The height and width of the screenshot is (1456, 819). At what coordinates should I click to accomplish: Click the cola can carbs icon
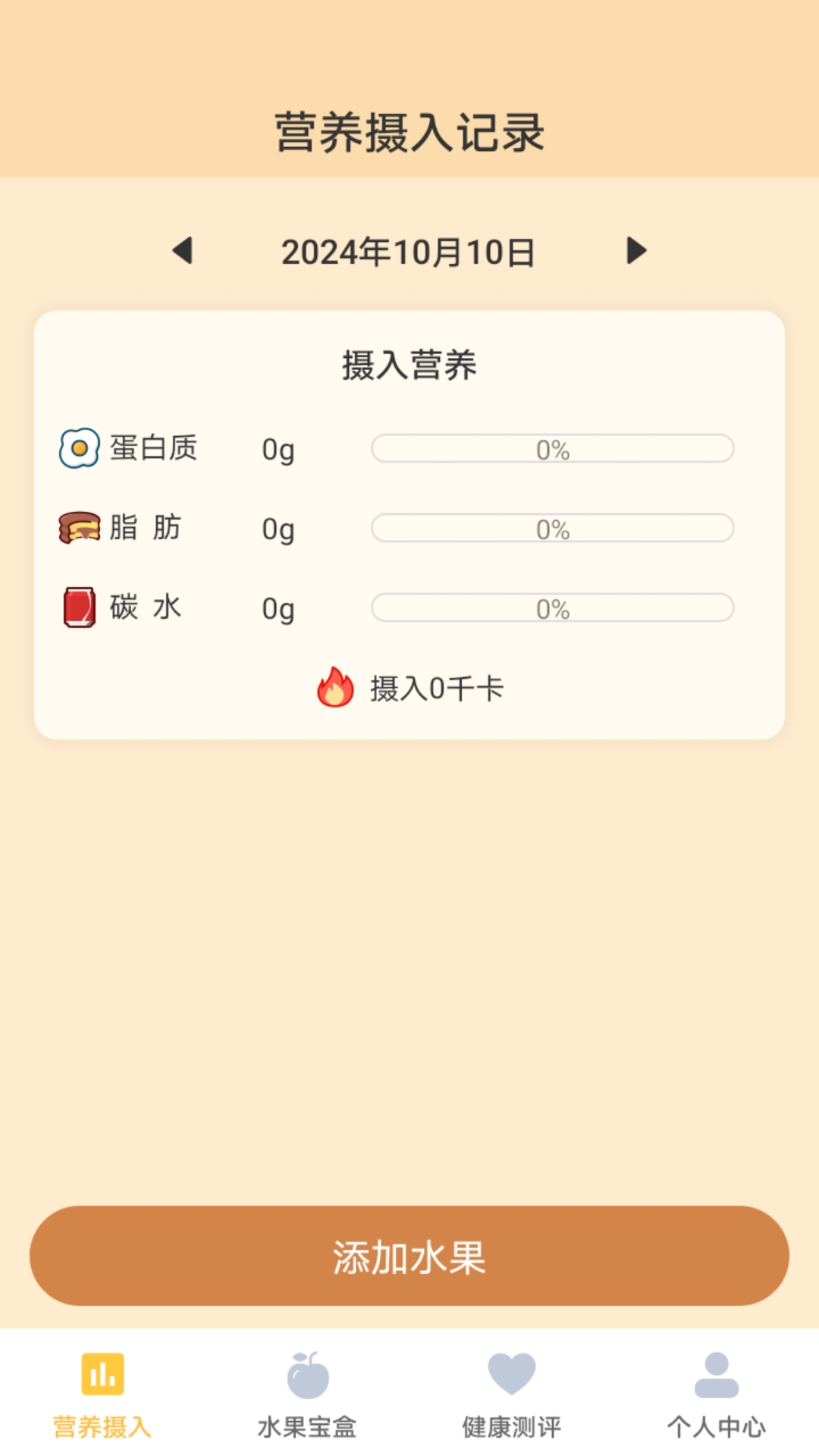coord(78,607)
